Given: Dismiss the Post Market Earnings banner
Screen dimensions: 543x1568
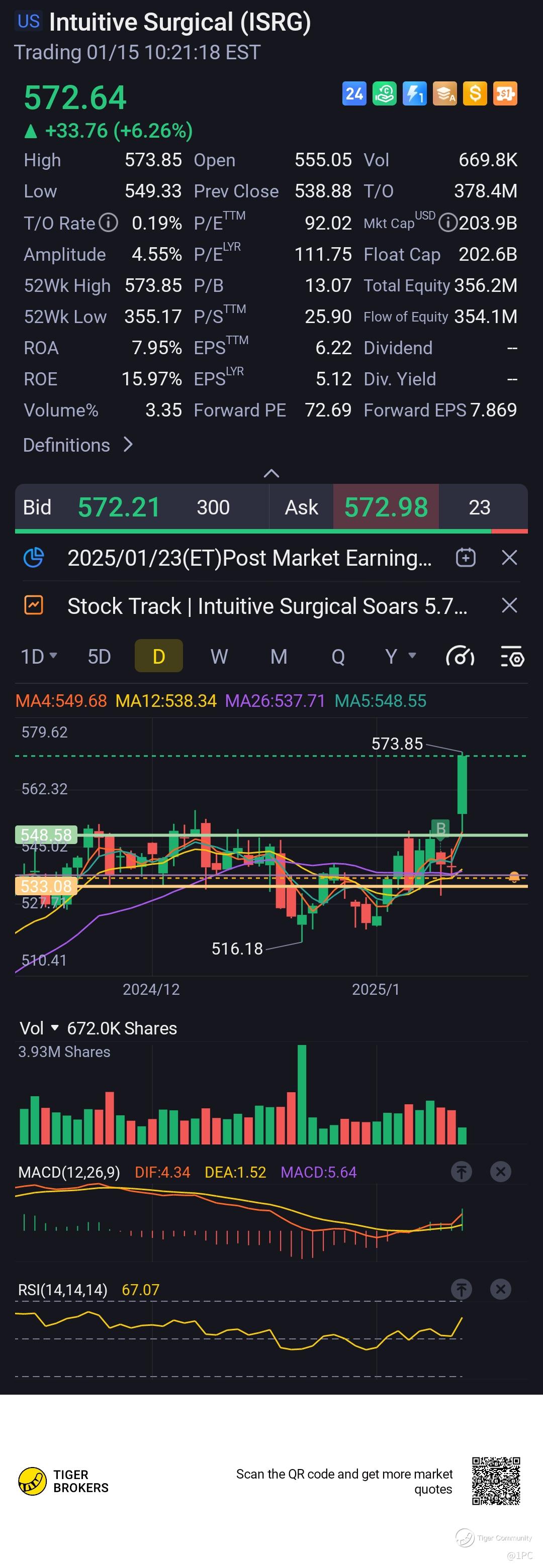Looking at the screenshot, I should tap(509, 558).
